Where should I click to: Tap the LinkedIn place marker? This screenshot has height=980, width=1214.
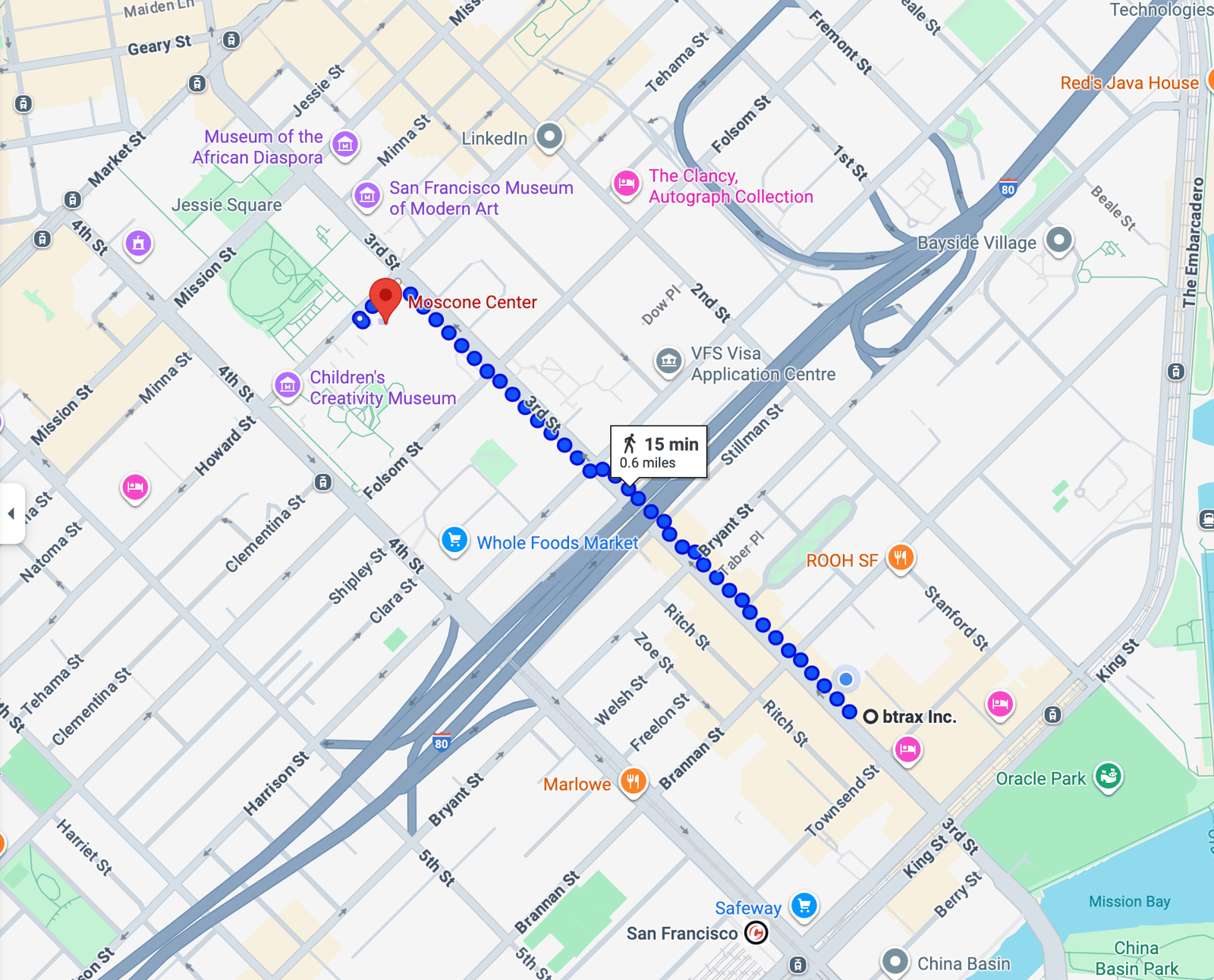[549, 137]
